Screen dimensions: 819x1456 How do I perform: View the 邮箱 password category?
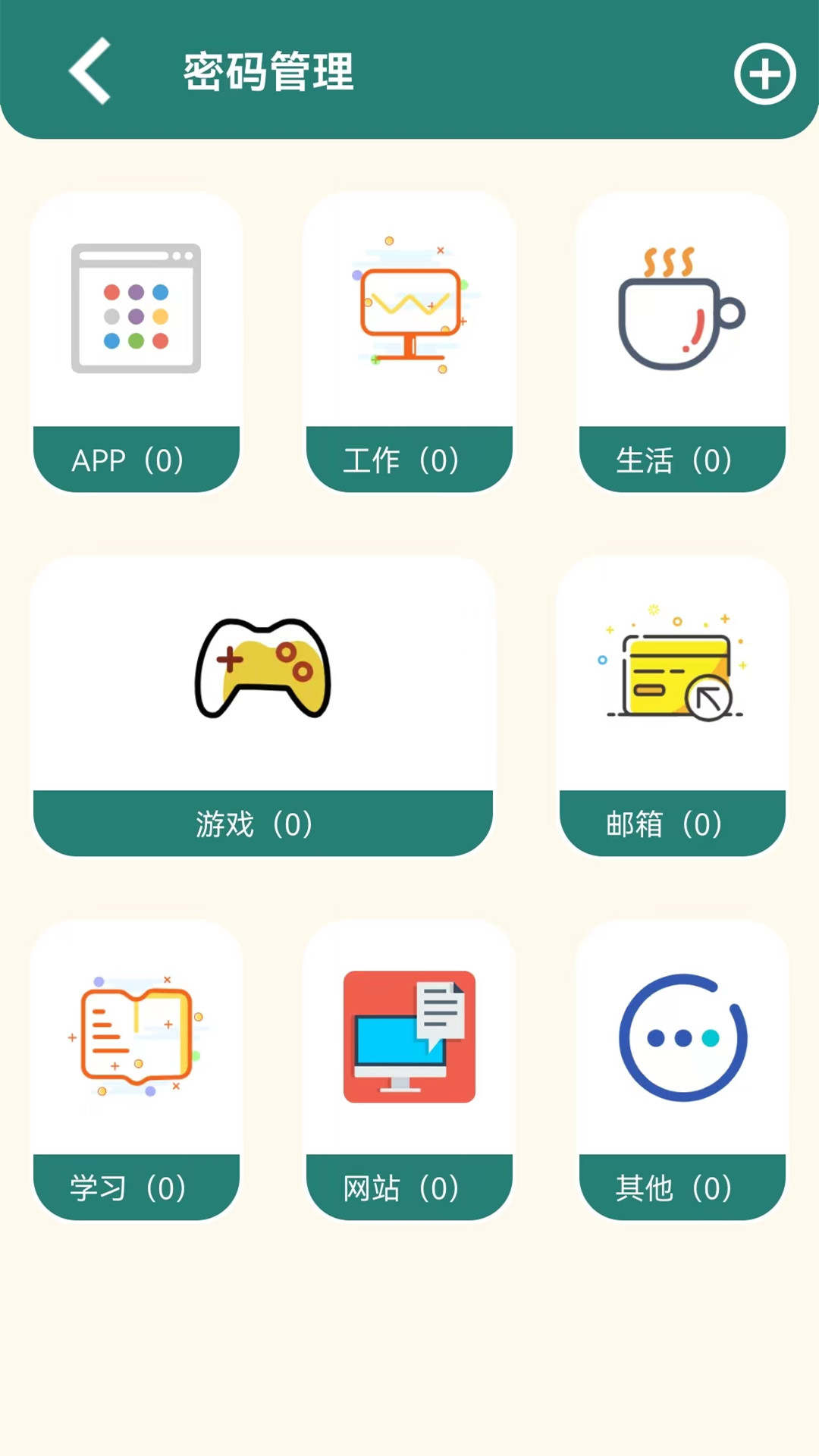coord(672,707)
